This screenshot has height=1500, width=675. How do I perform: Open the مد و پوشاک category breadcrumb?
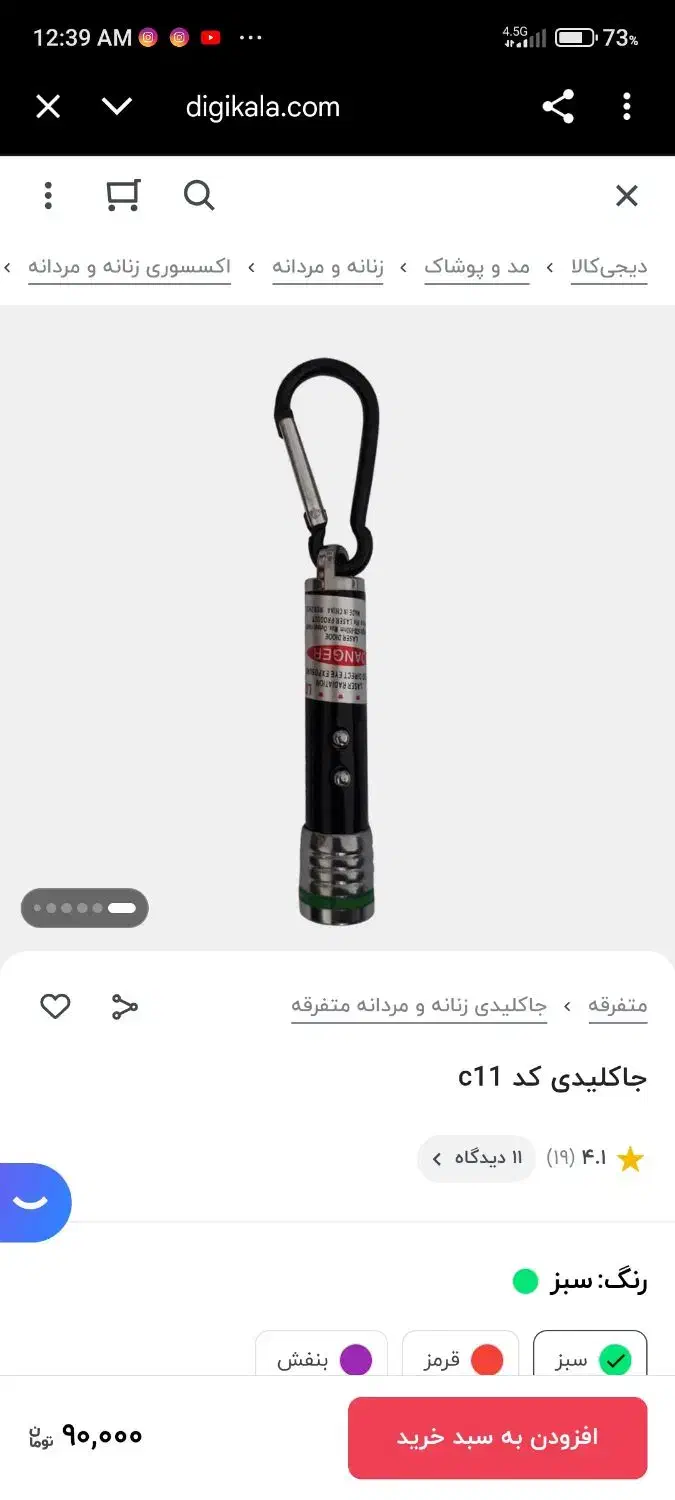point(477,267)
